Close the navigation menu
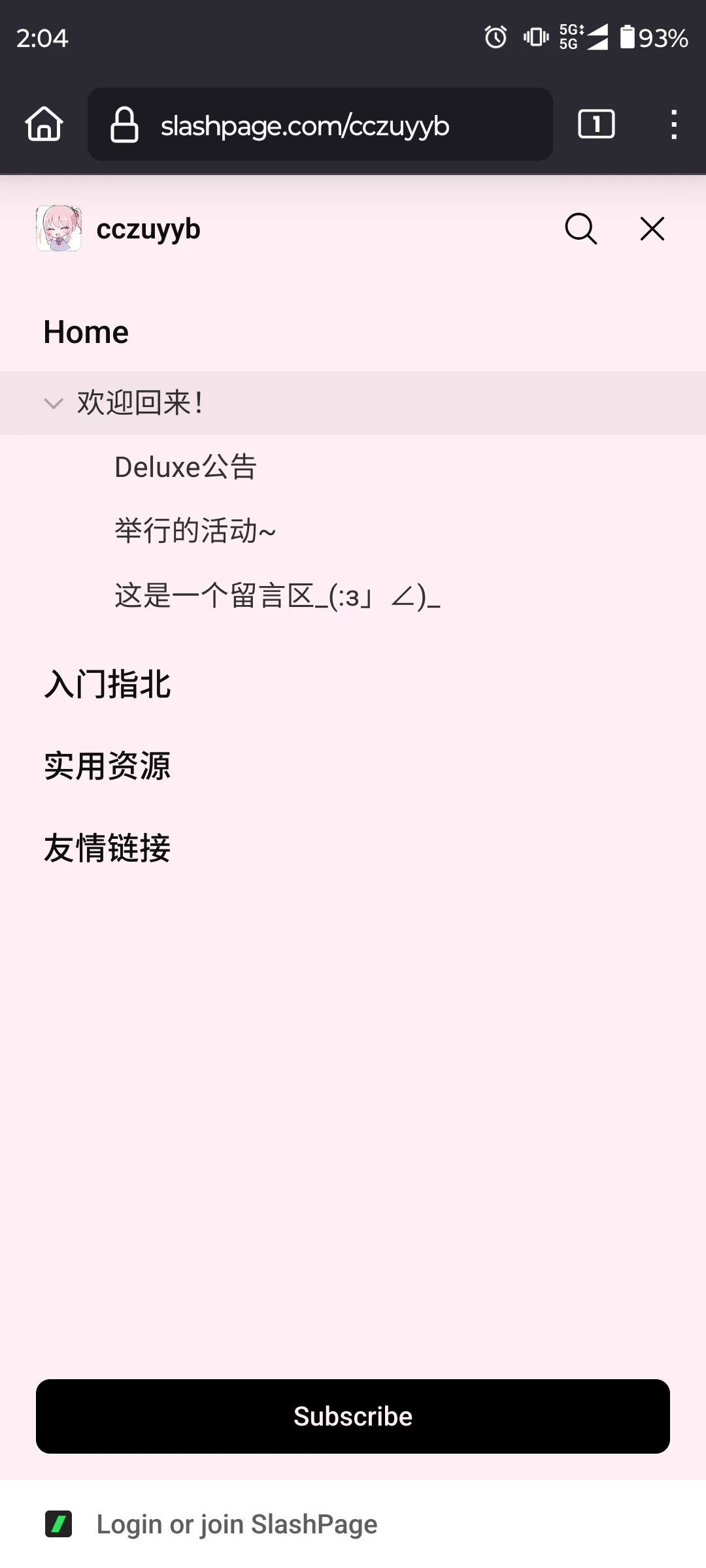The width and height of the screenshot is (706, 1568). tap(652, 229)
